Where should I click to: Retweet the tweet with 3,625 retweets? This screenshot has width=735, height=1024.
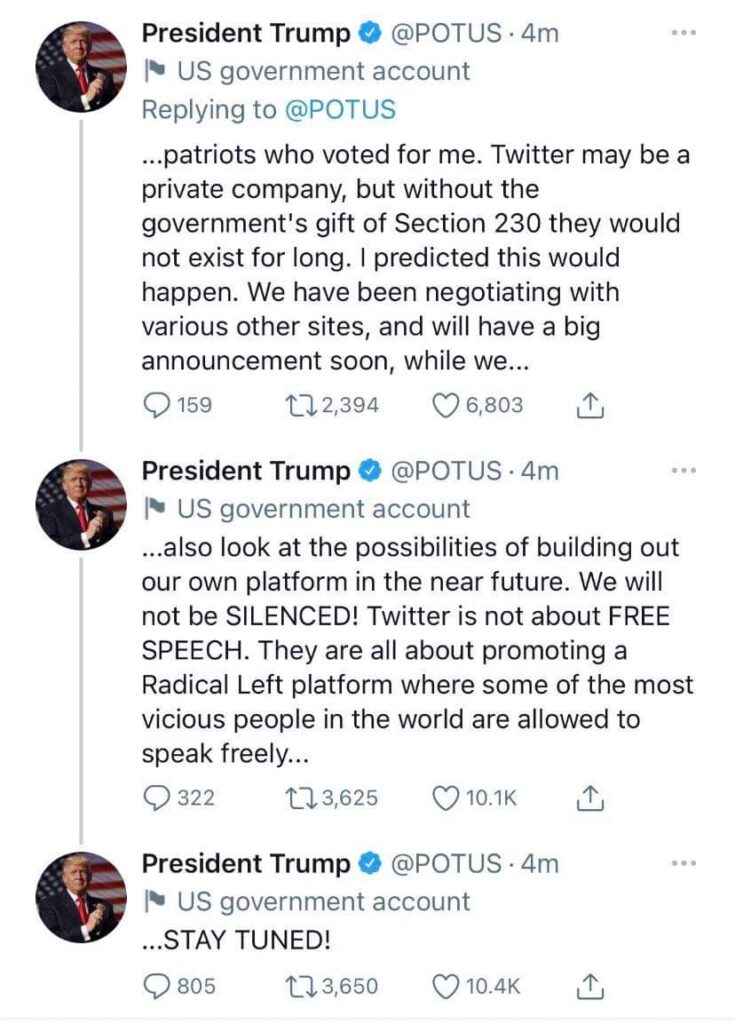(x=299, y=798)
